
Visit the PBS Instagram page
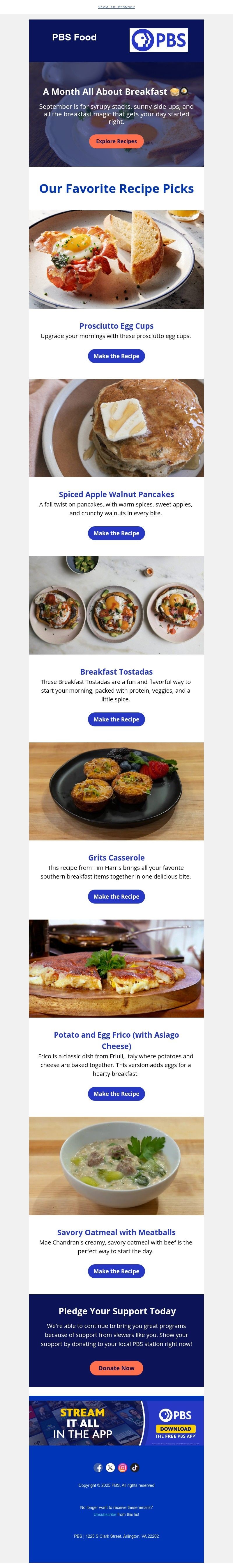coord(123,1468)
